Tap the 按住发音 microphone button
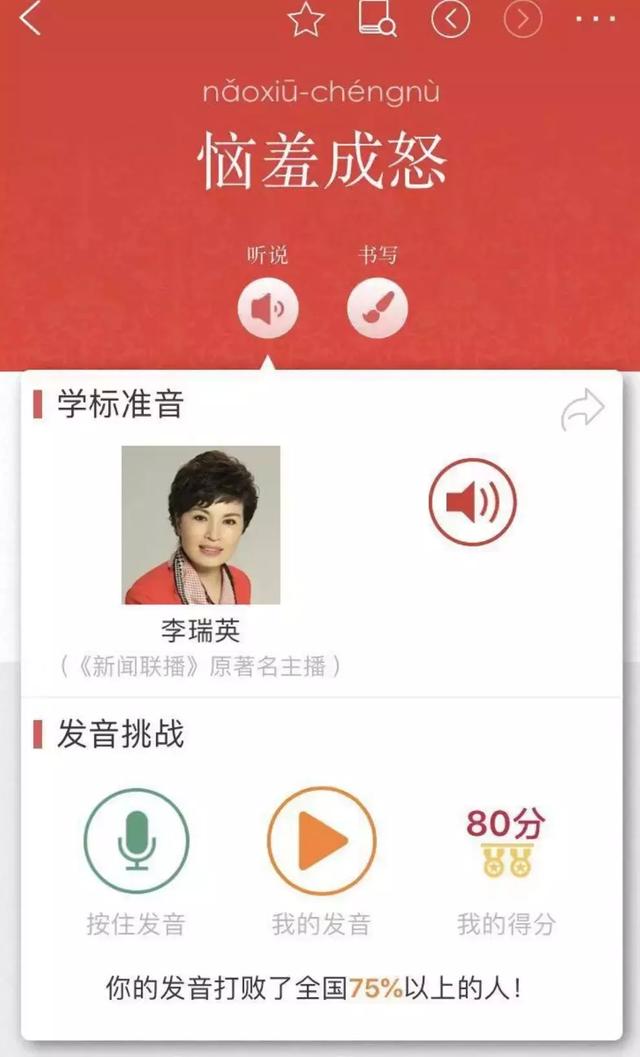The image size is (640, 1057). pos(136,841)
